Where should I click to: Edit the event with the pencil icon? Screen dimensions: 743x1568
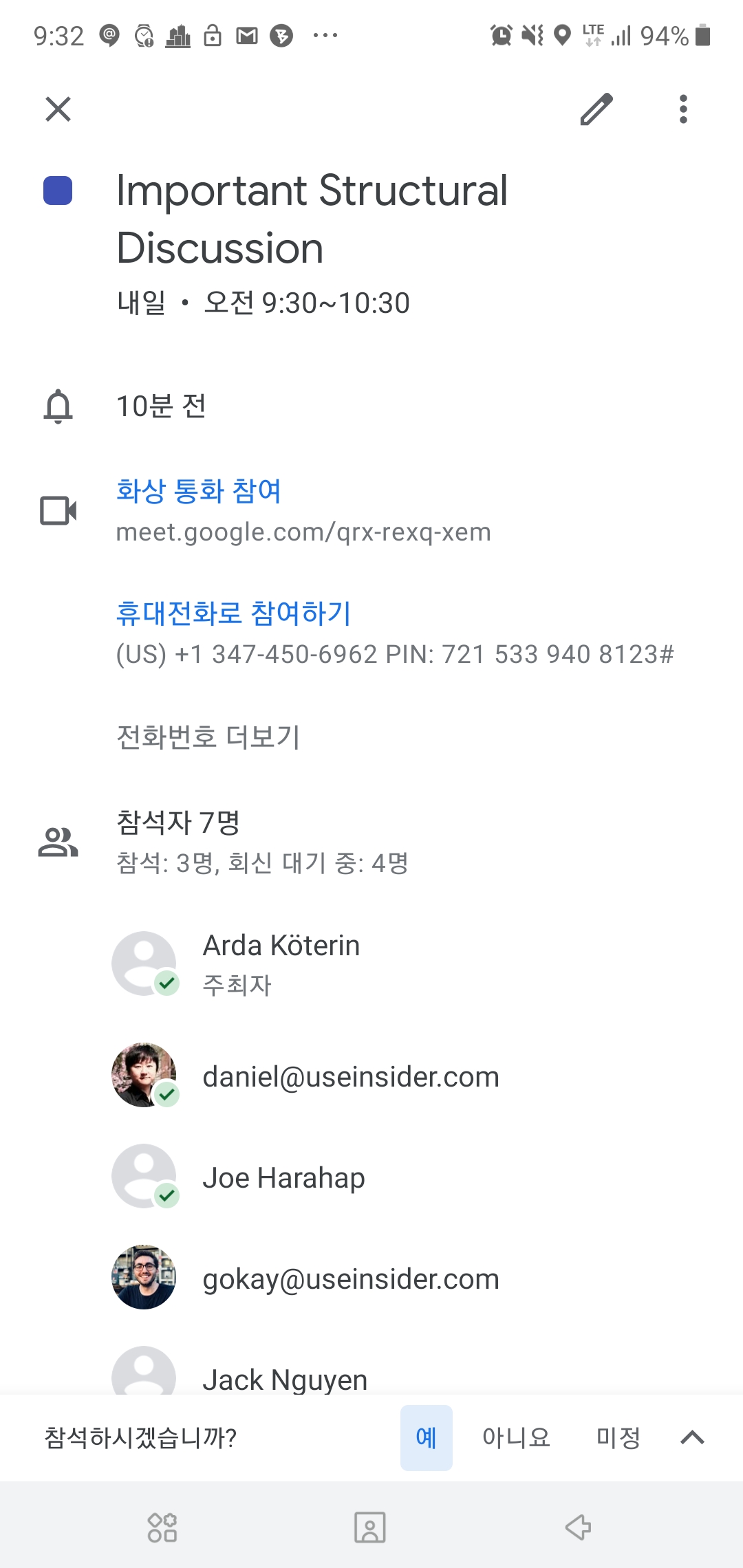point(596,109)
